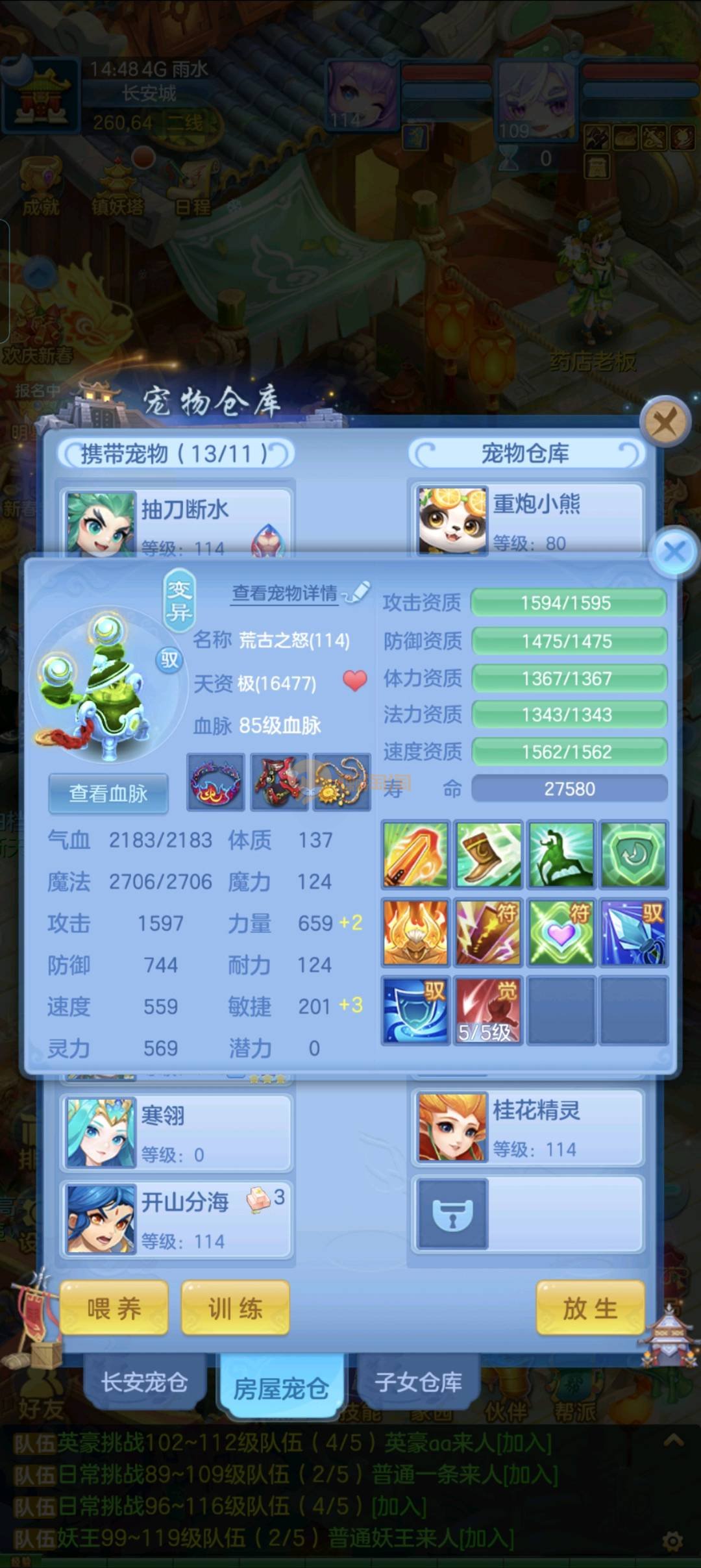The image size is (701, 1568).
Task: View the flaming sword skill icon
Action: point(415,854)
